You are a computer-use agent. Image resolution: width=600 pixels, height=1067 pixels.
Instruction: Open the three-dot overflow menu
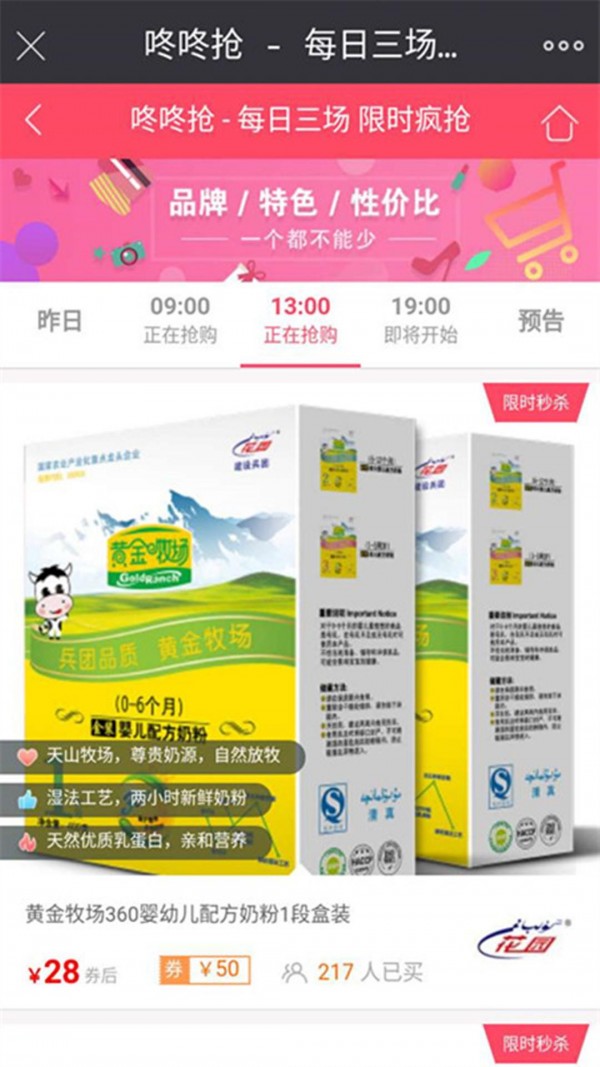pyautogui.click(x=563, y=46)
